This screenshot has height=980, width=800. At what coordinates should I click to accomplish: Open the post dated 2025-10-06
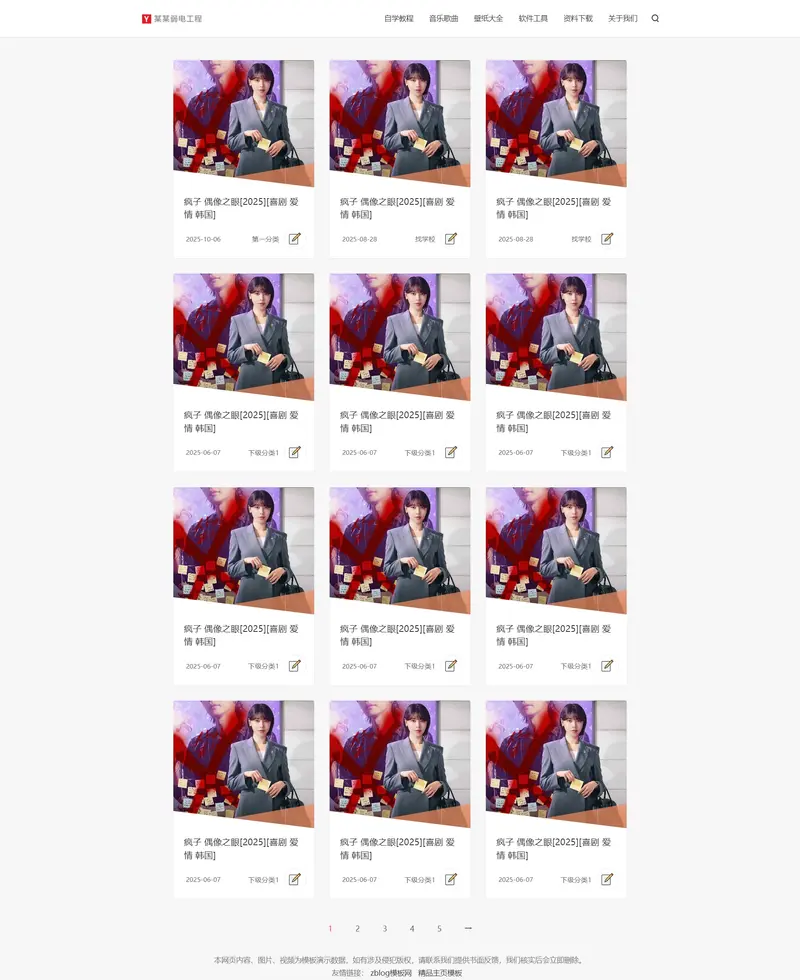click(x=243, y=207)
